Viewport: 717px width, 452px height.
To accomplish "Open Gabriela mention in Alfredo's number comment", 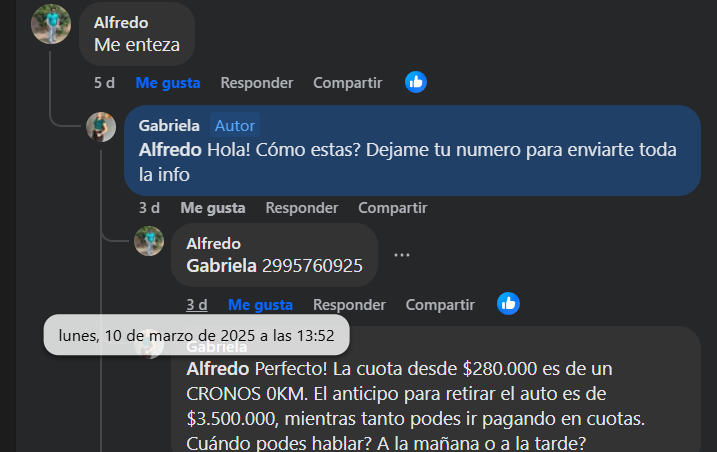I will 221,267.
